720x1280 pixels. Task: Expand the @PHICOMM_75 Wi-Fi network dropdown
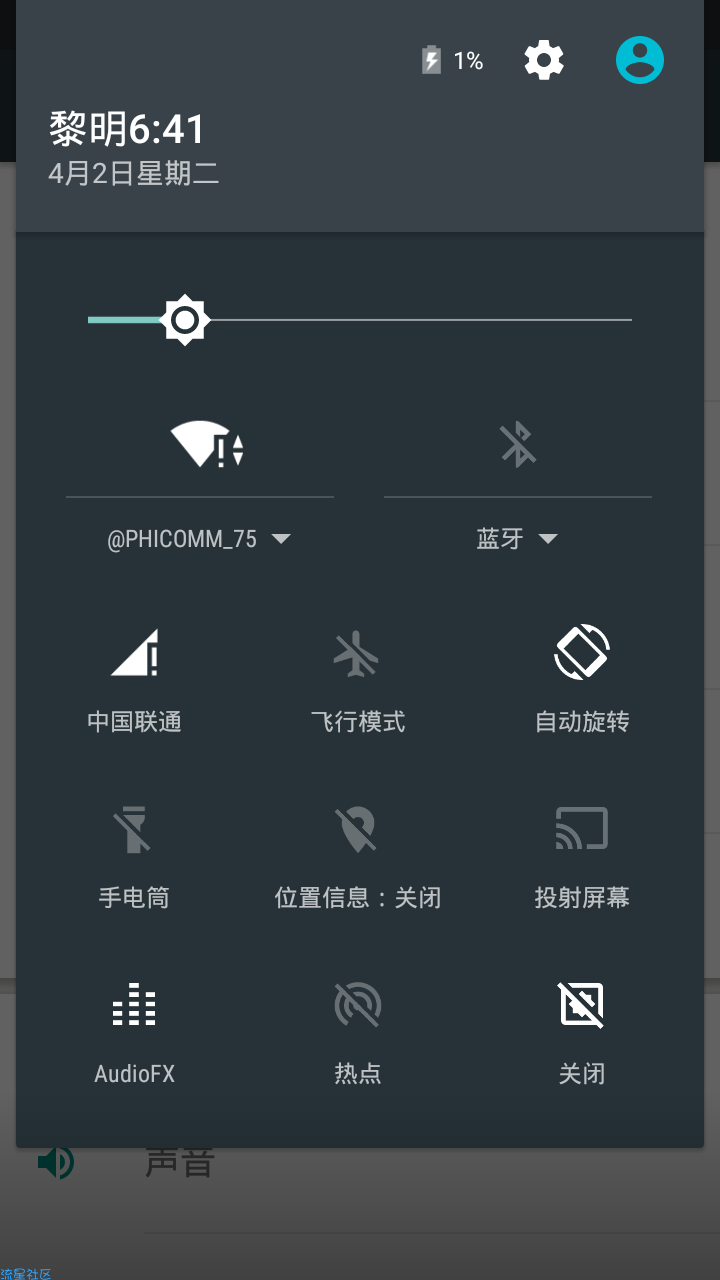click(198, 539)
